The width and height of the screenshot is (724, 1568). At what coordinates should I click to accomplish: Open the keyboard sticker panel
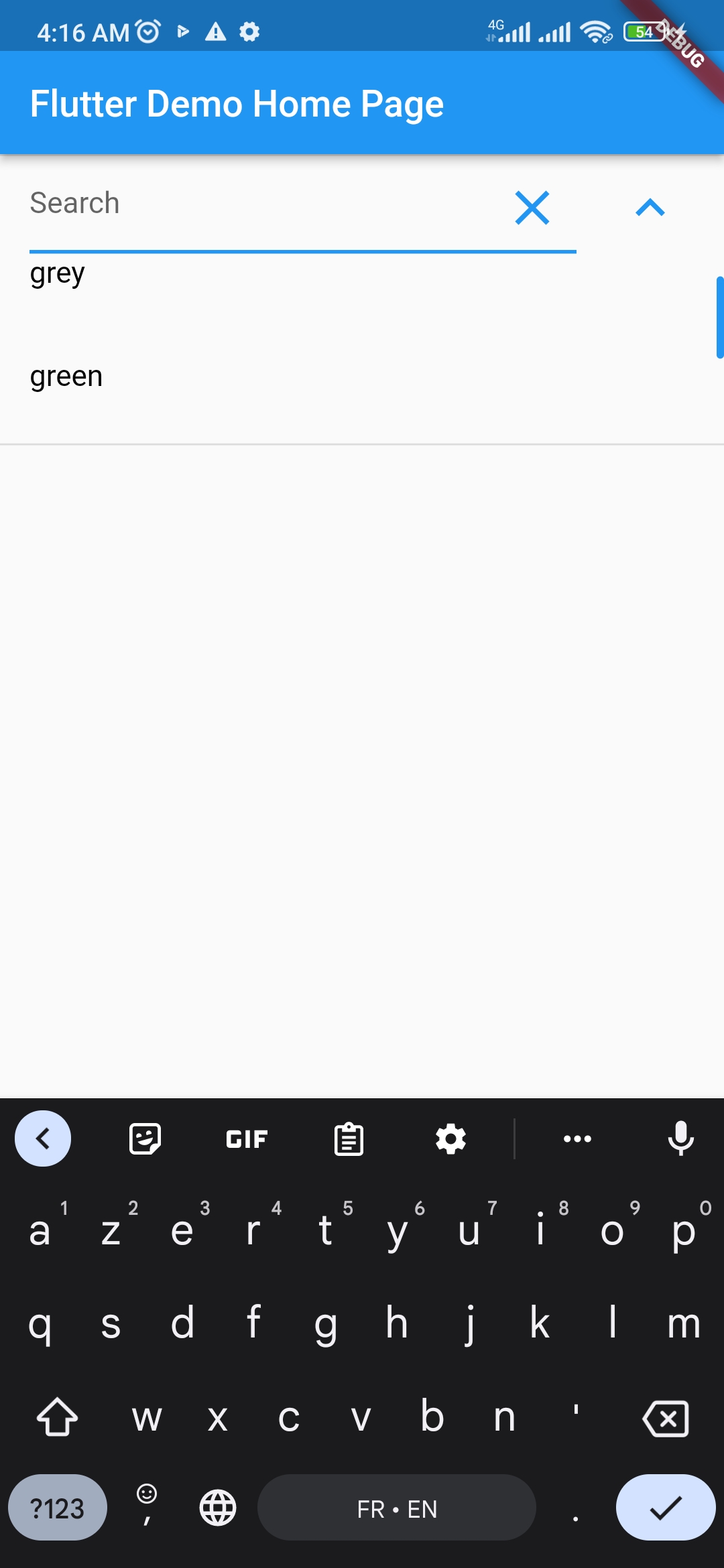click(x=145, y=1138)
